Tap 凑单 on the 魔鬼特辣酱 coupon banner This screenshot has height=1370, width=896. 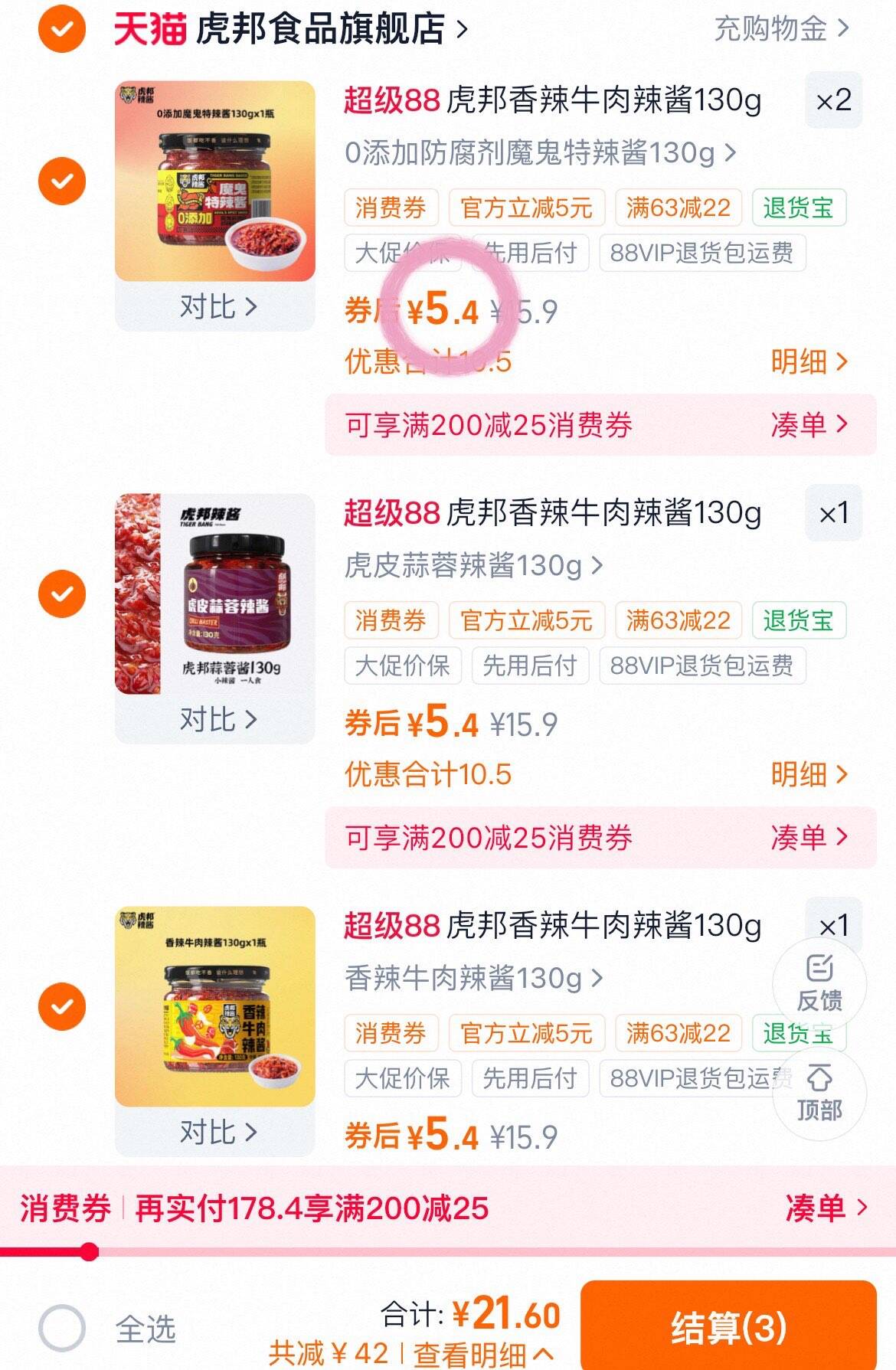pos(809,424)
